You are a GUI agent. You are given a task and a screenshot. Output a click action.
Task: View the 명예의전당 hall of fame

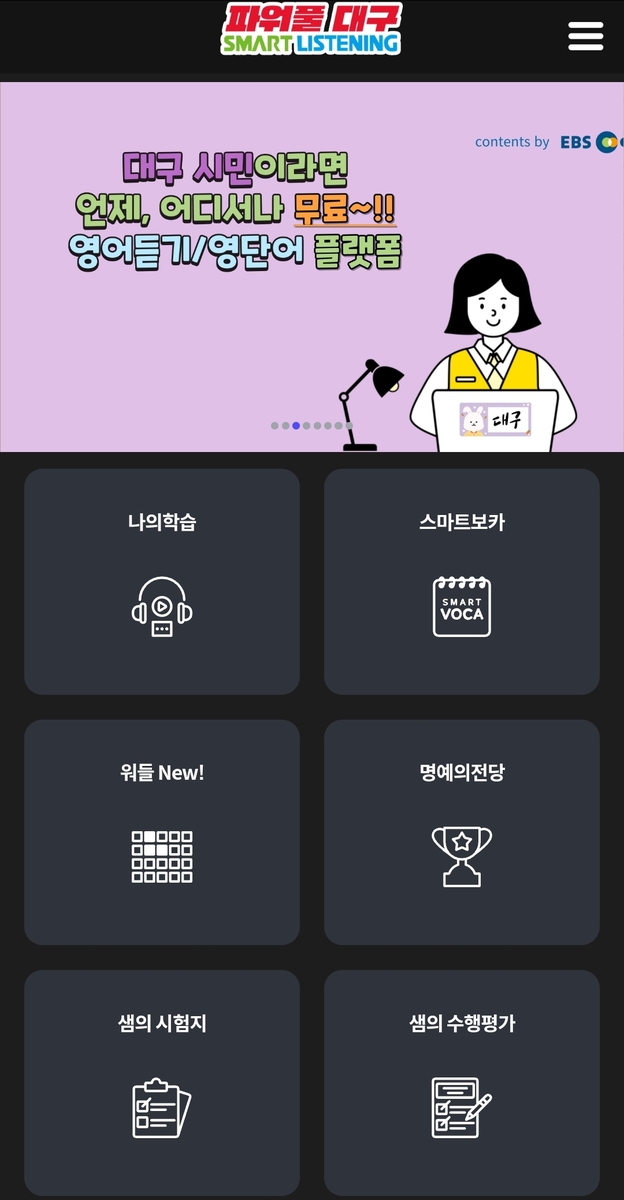click(x=462, y=832)
